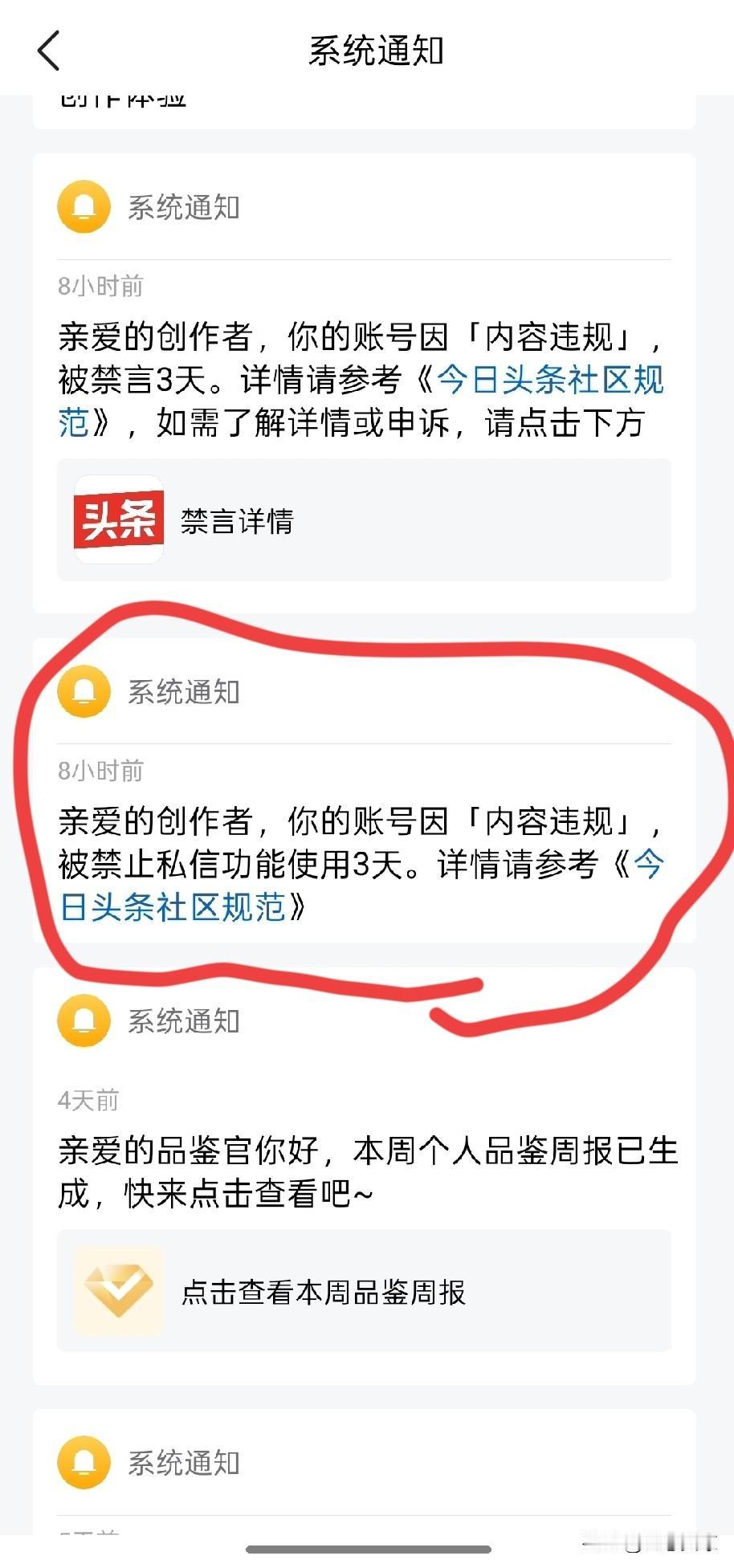Screen dimensions: 734x1568
Task: Tap the bell icon of the bottom notification
Action: coord(84,1462)
